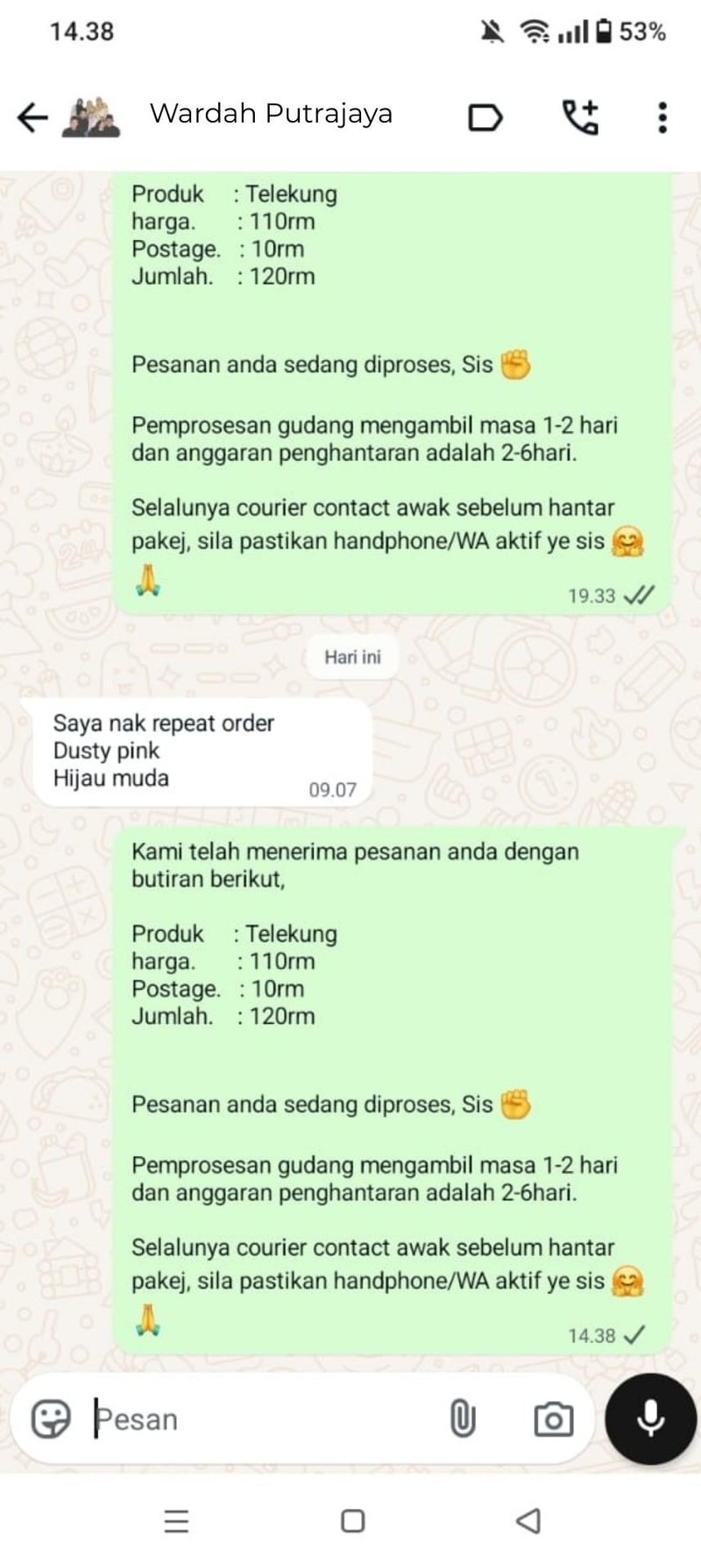
Task: Start a call with Wardah Putrajaya
Action: pos(580,117)
